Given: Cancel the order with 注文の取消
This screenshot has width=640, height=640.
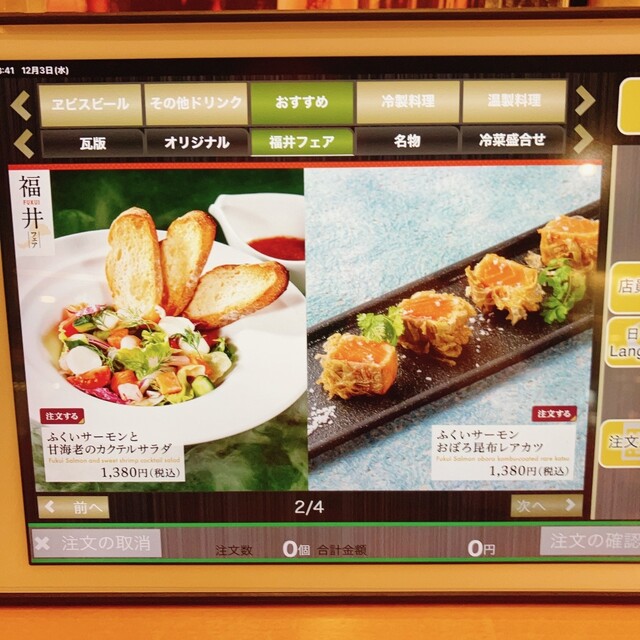Looking at the screenshot, I should click(x=95, y=544).
